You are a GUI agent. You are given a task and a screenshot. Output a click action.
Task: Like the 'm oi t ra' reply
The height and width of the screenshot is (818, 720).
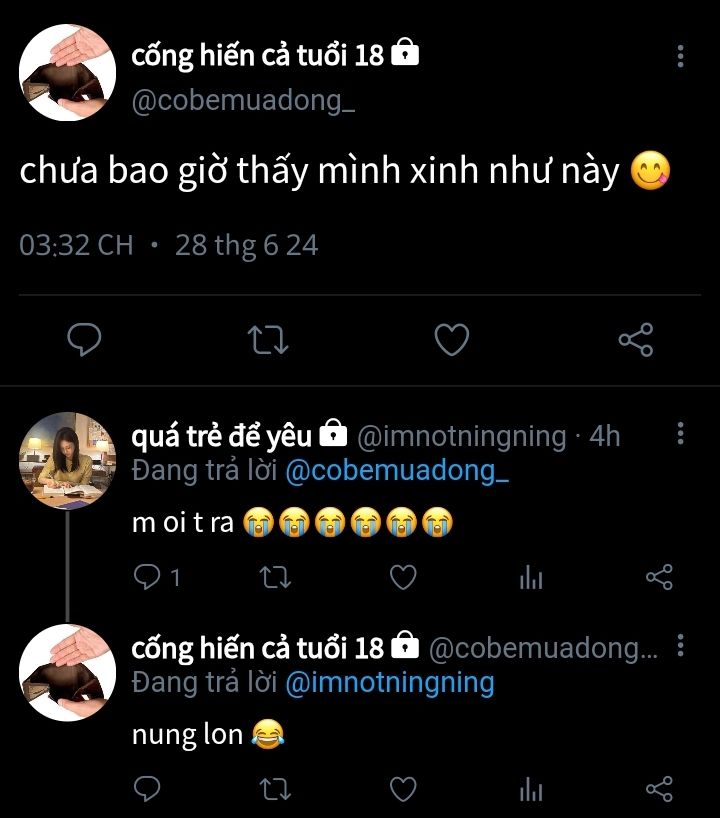point(402,577)
